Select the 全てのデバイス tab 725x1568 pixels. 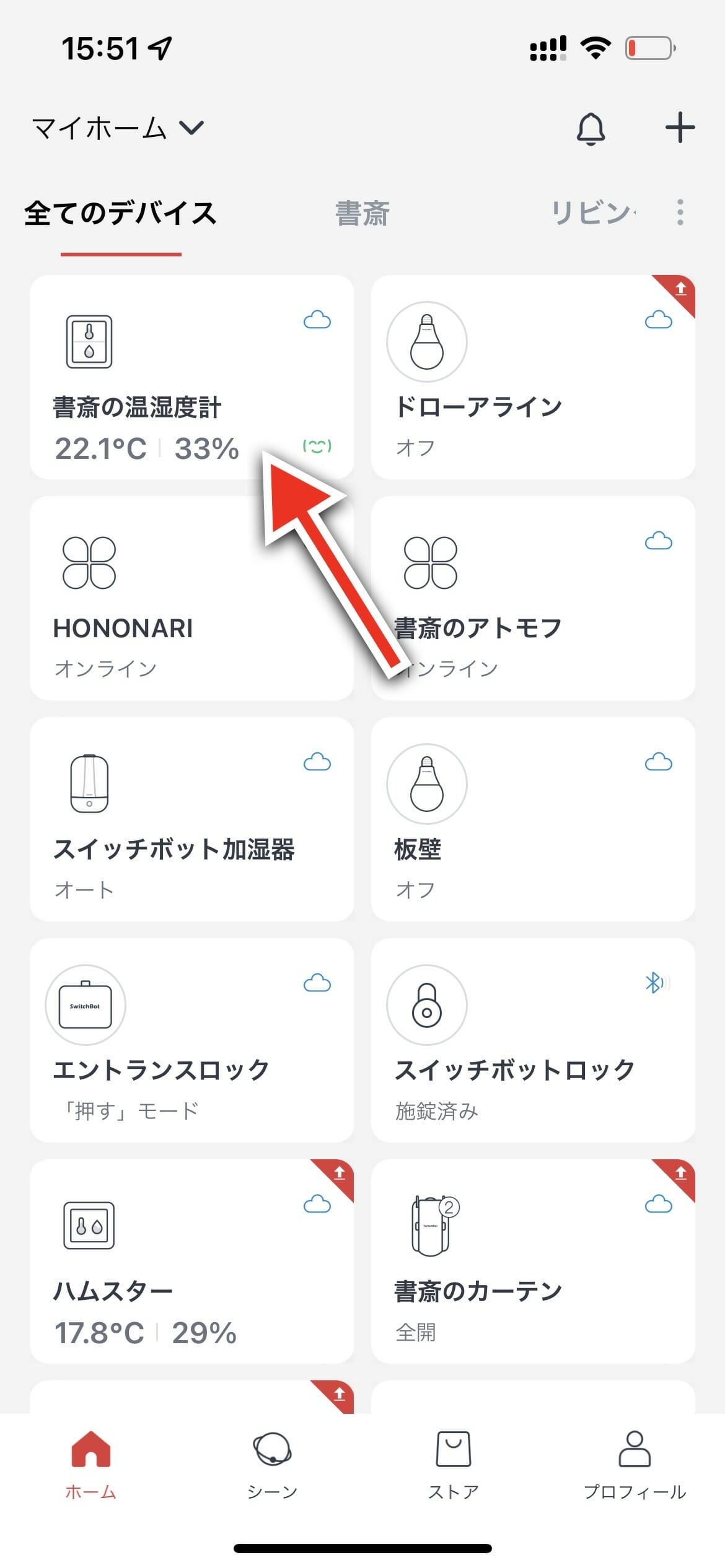click(121, 214)
